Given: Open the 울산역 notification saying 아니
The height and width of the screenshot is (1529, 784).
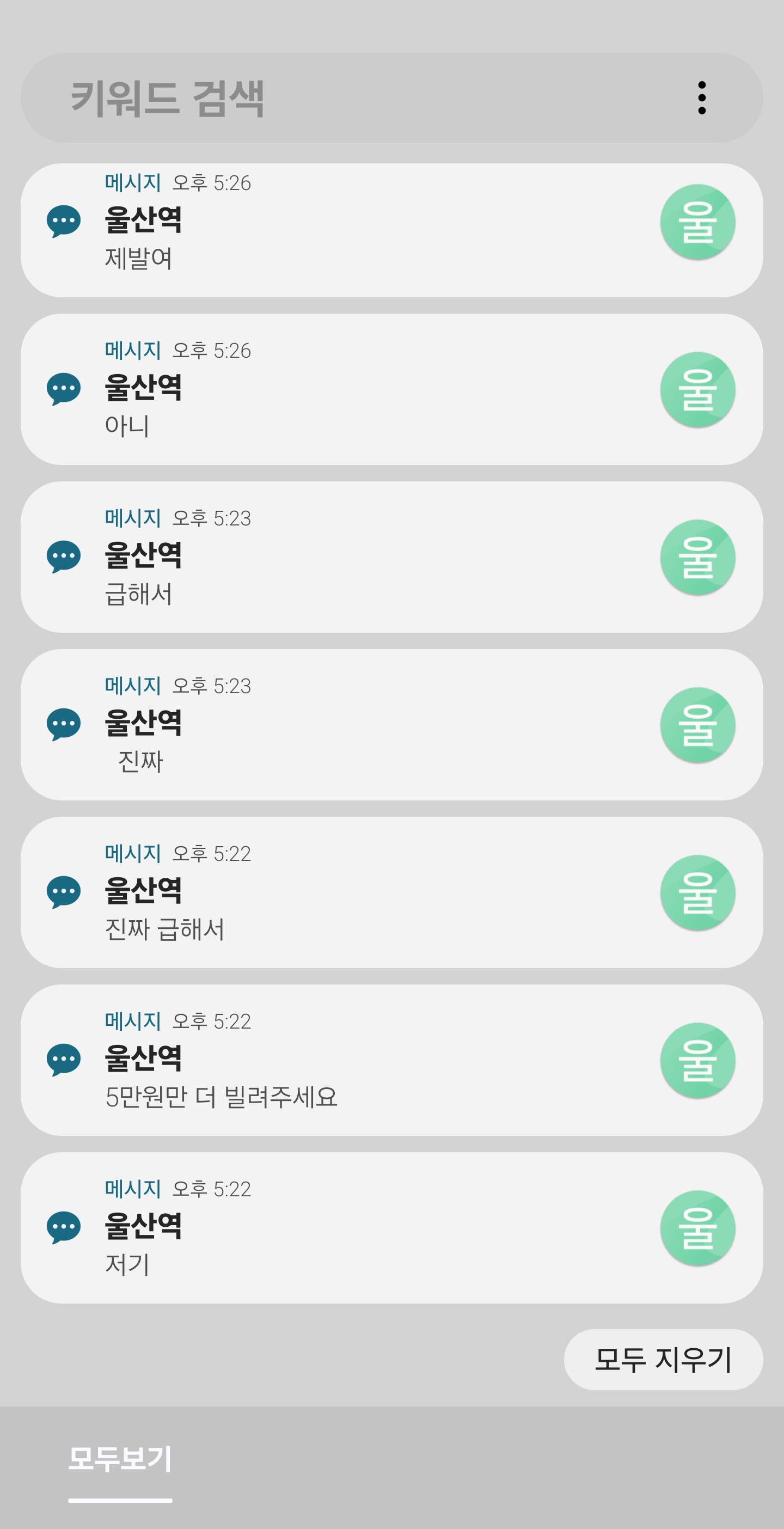Looking at the screenshot, I should coord(391,389).
